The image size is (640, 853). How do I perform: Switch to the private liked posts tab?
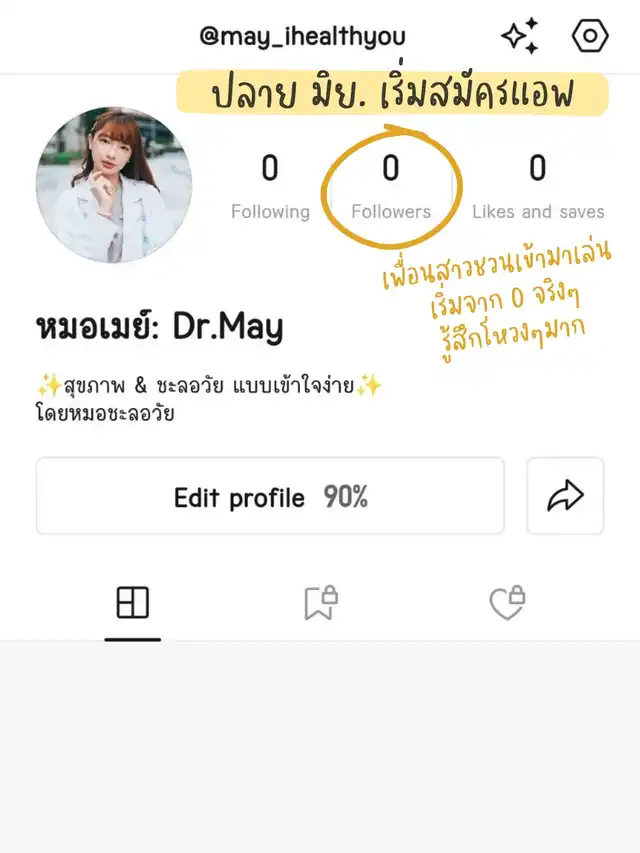click(507, 603)
